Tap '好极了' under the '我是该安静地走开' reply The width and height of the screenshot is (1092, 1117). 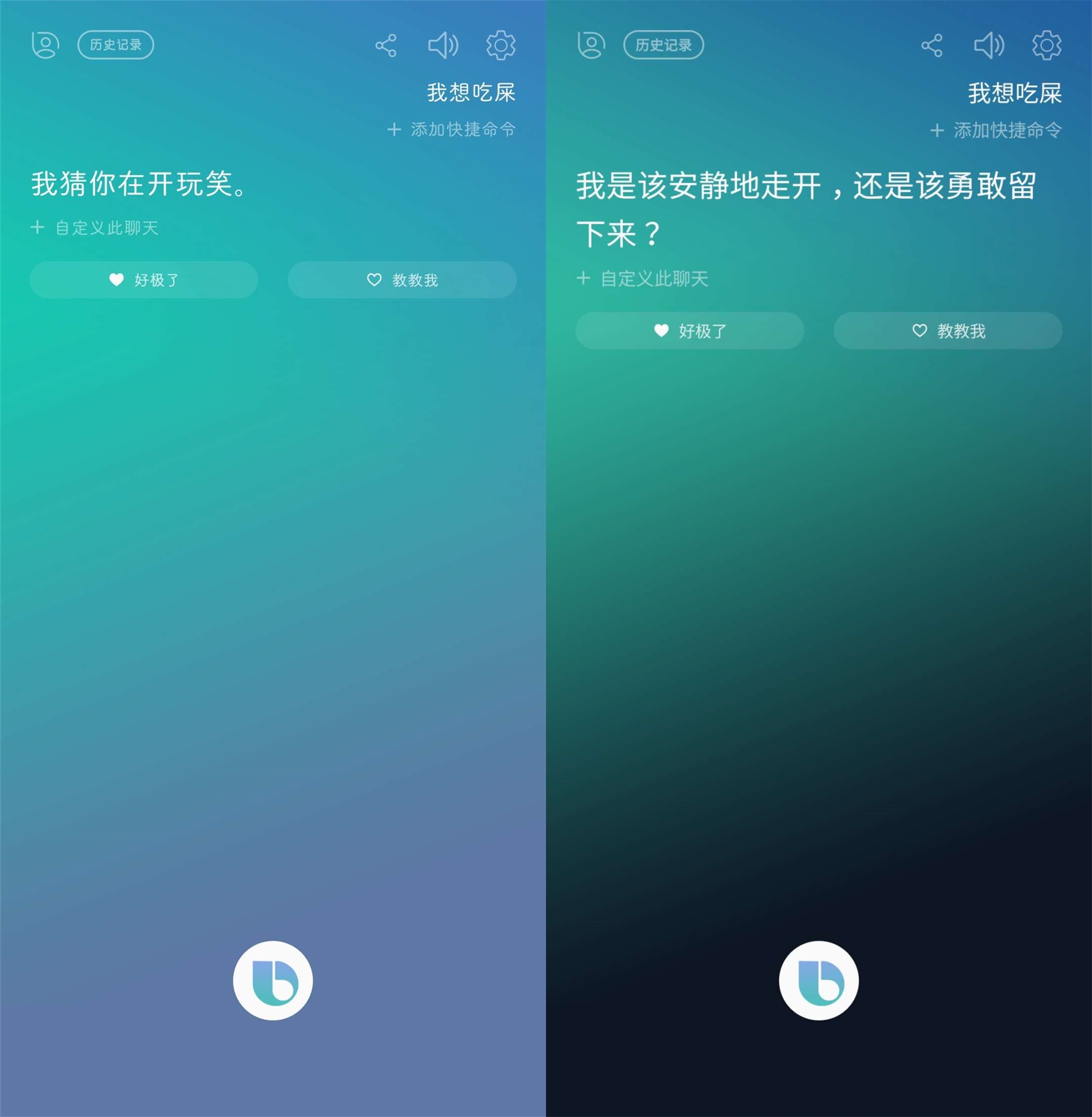(x=689, y=331)
